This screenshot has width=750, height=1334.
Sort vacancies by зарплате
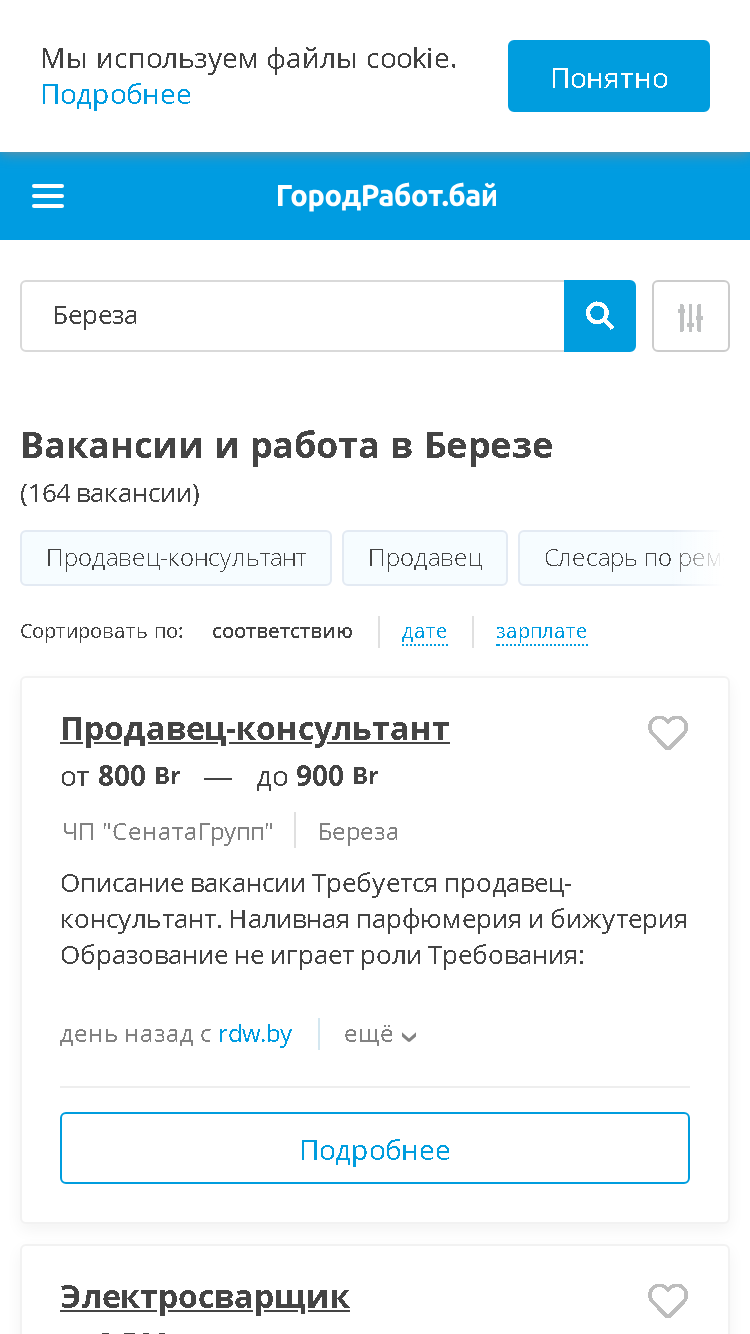click(x=541, y=631)
